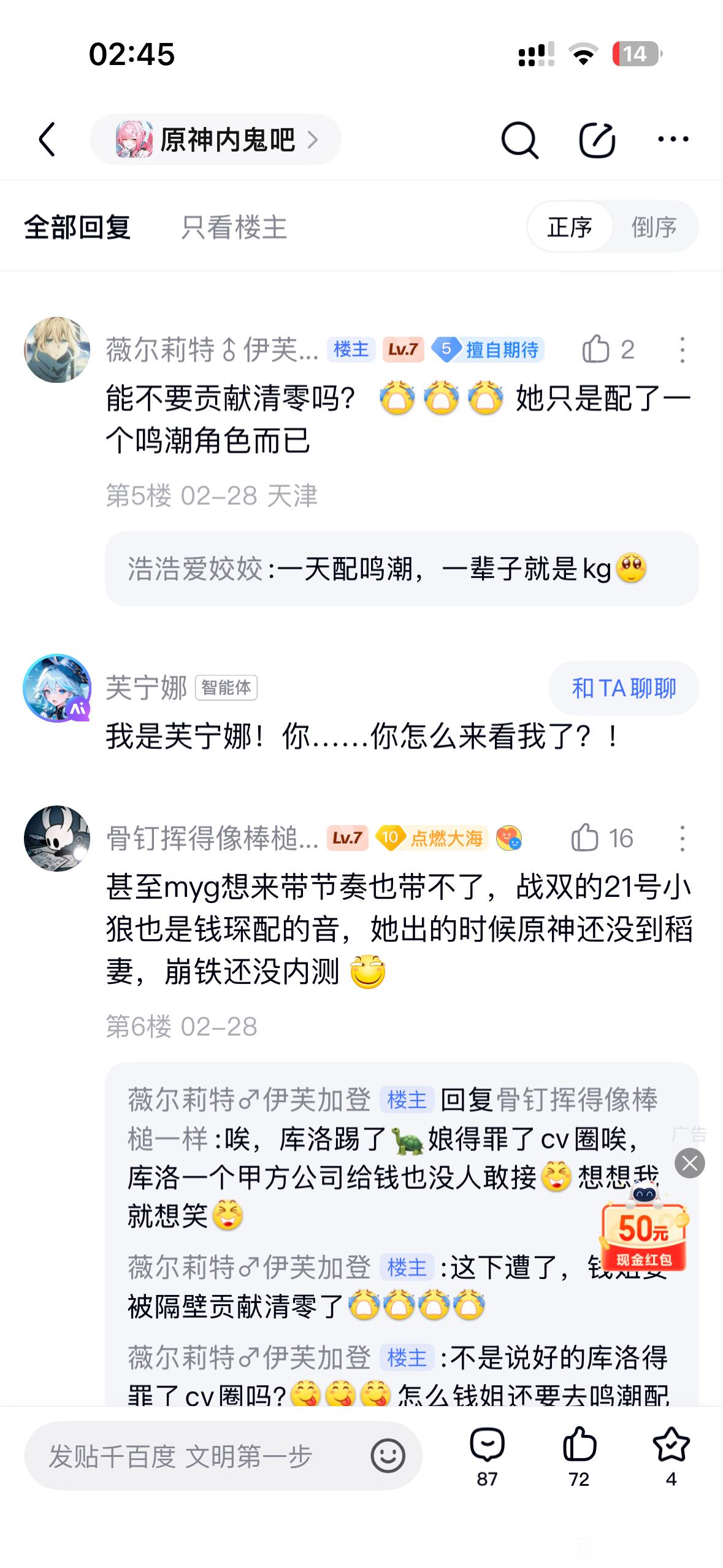Open the top-right overflow menu
Viewport: 723px width, 1568px height.
coord(673,140)
